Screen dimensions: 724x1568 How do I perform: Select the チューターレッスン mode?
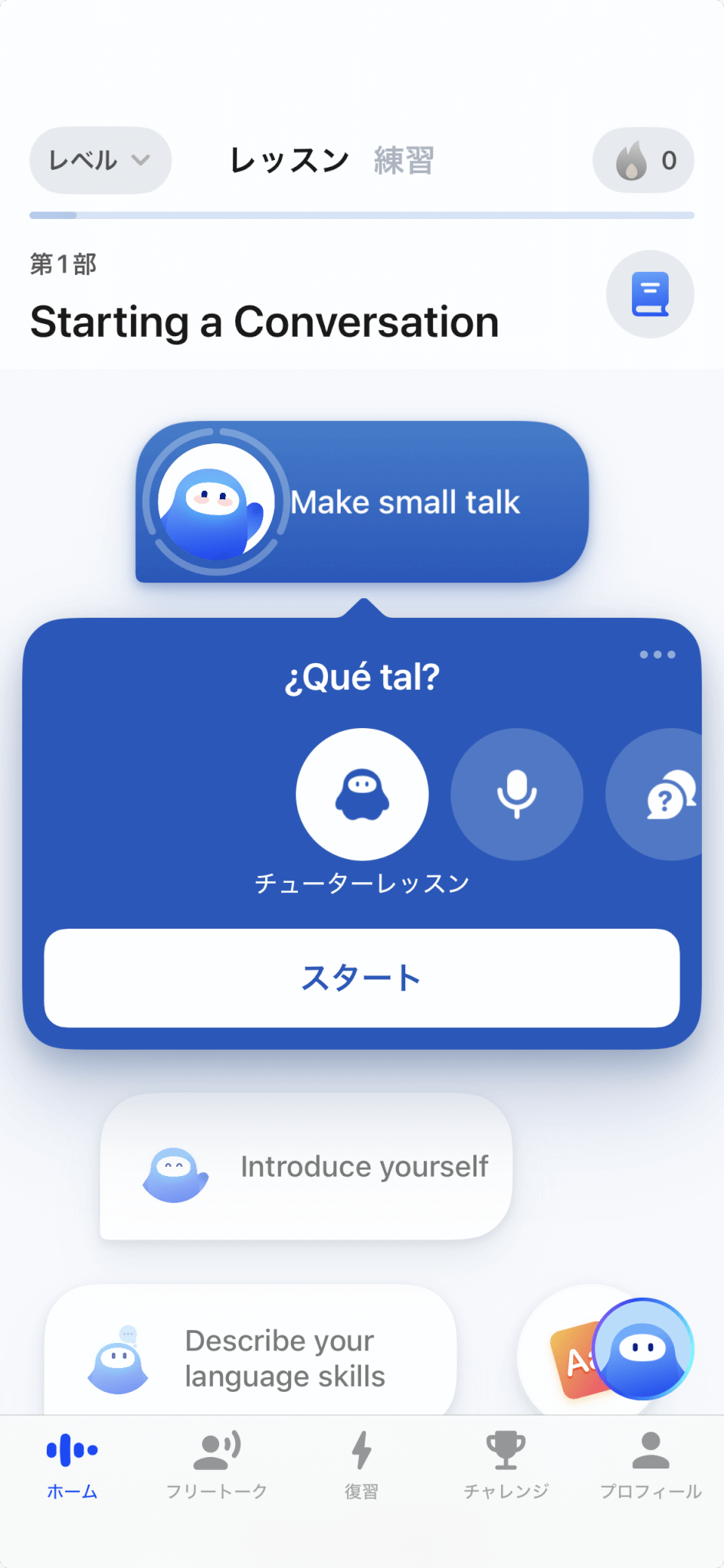click(x=362, y=794)
